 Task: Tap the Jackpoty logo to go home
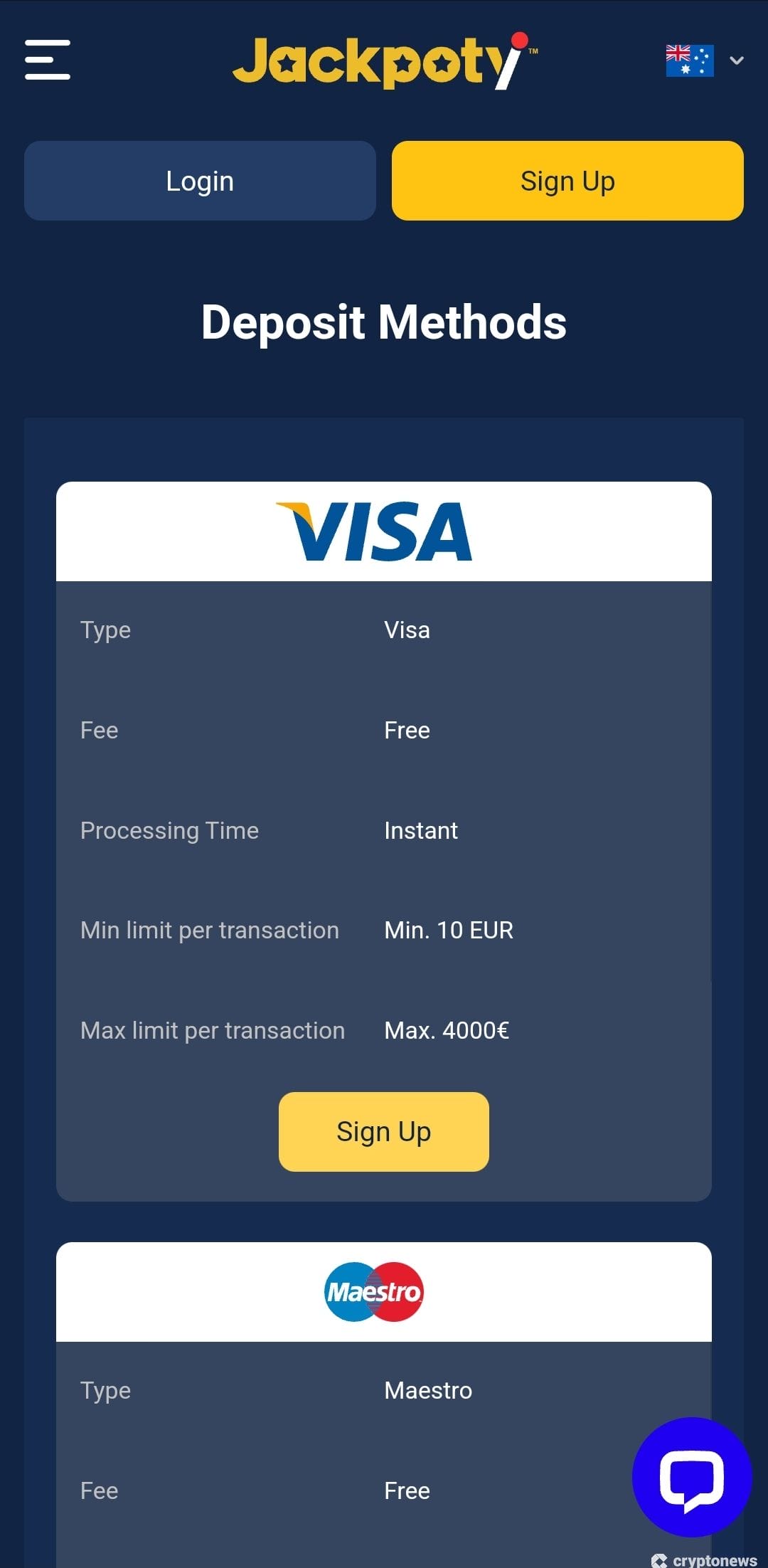384,61
